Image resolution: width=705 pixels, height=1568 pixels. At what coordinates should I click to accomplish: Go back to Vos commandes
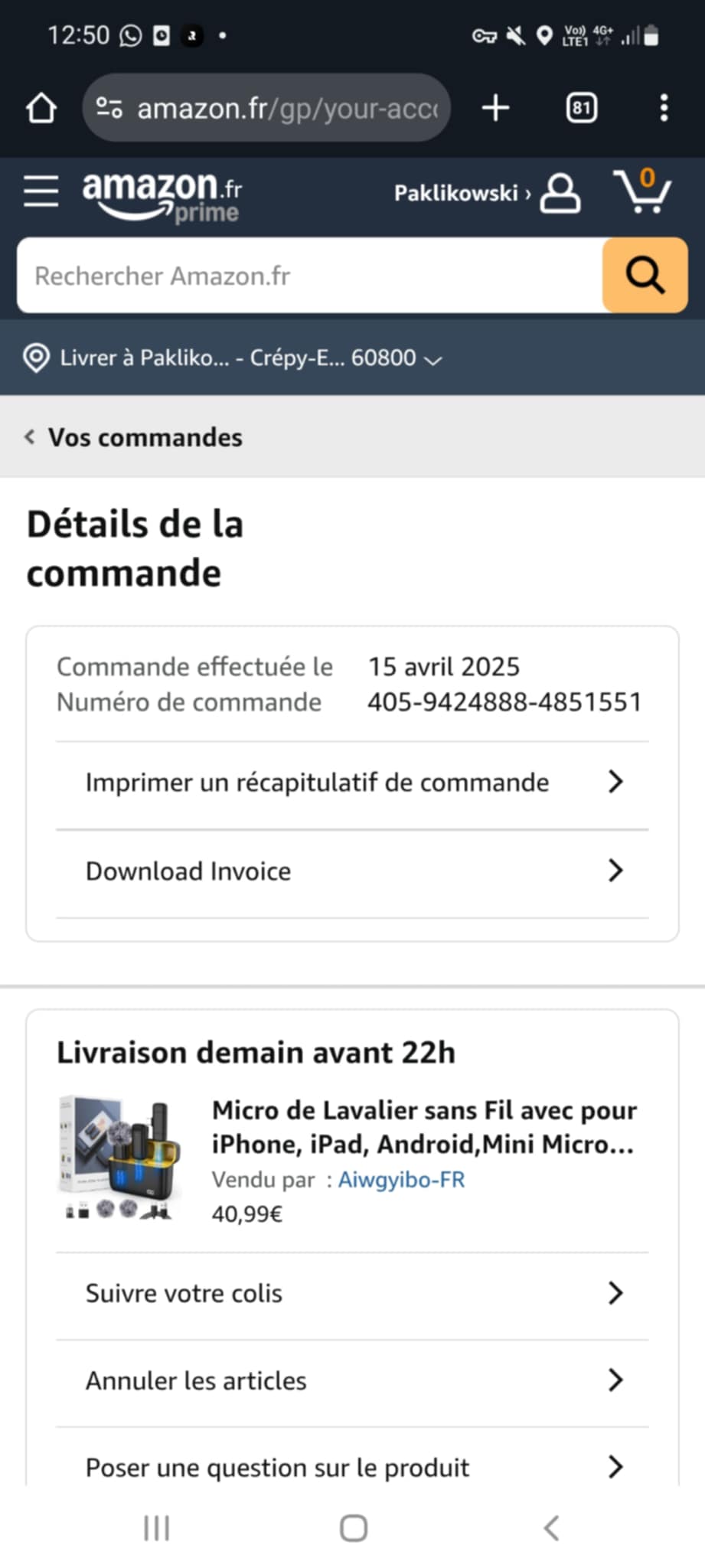(x=134, y=437)
